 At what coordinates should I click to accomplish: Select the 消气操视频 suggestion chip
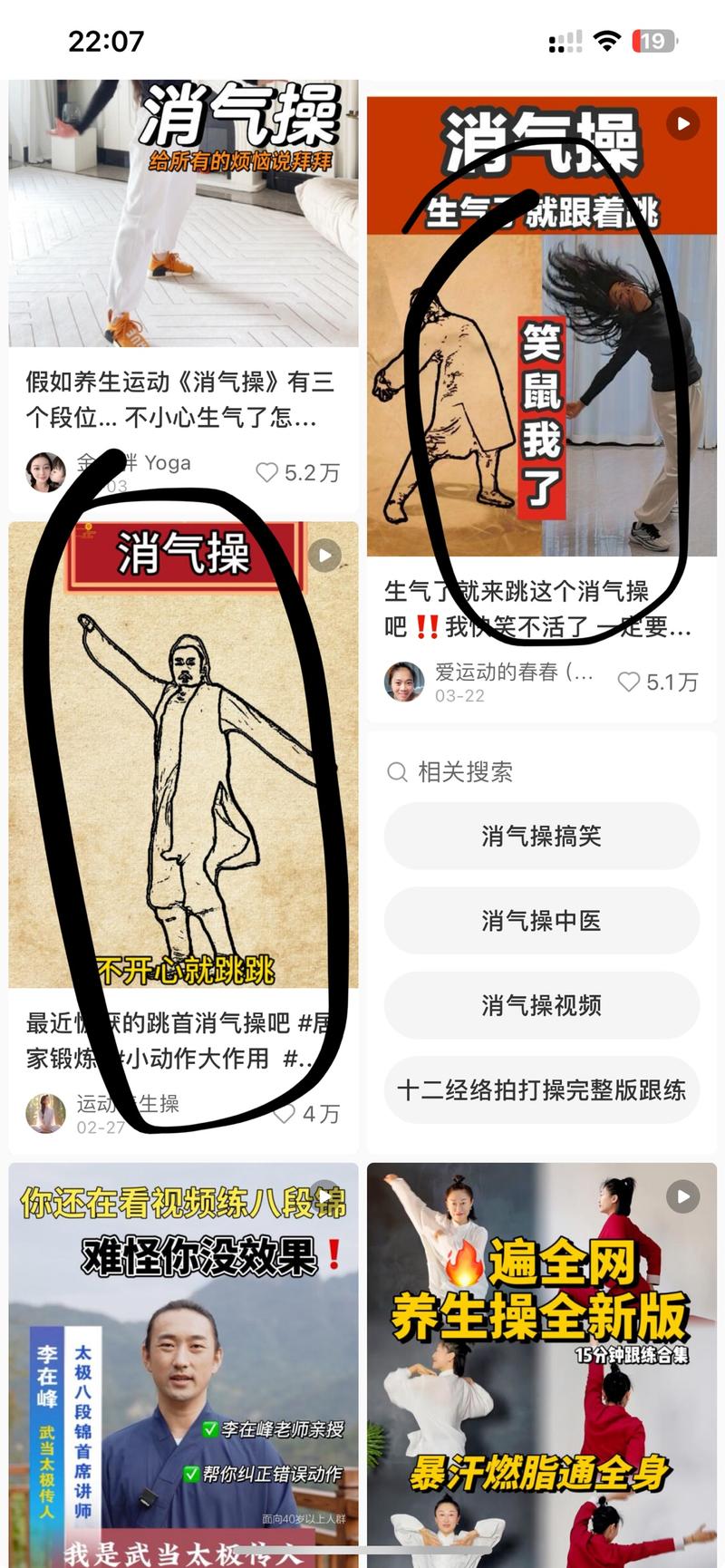coord(541,1005)
